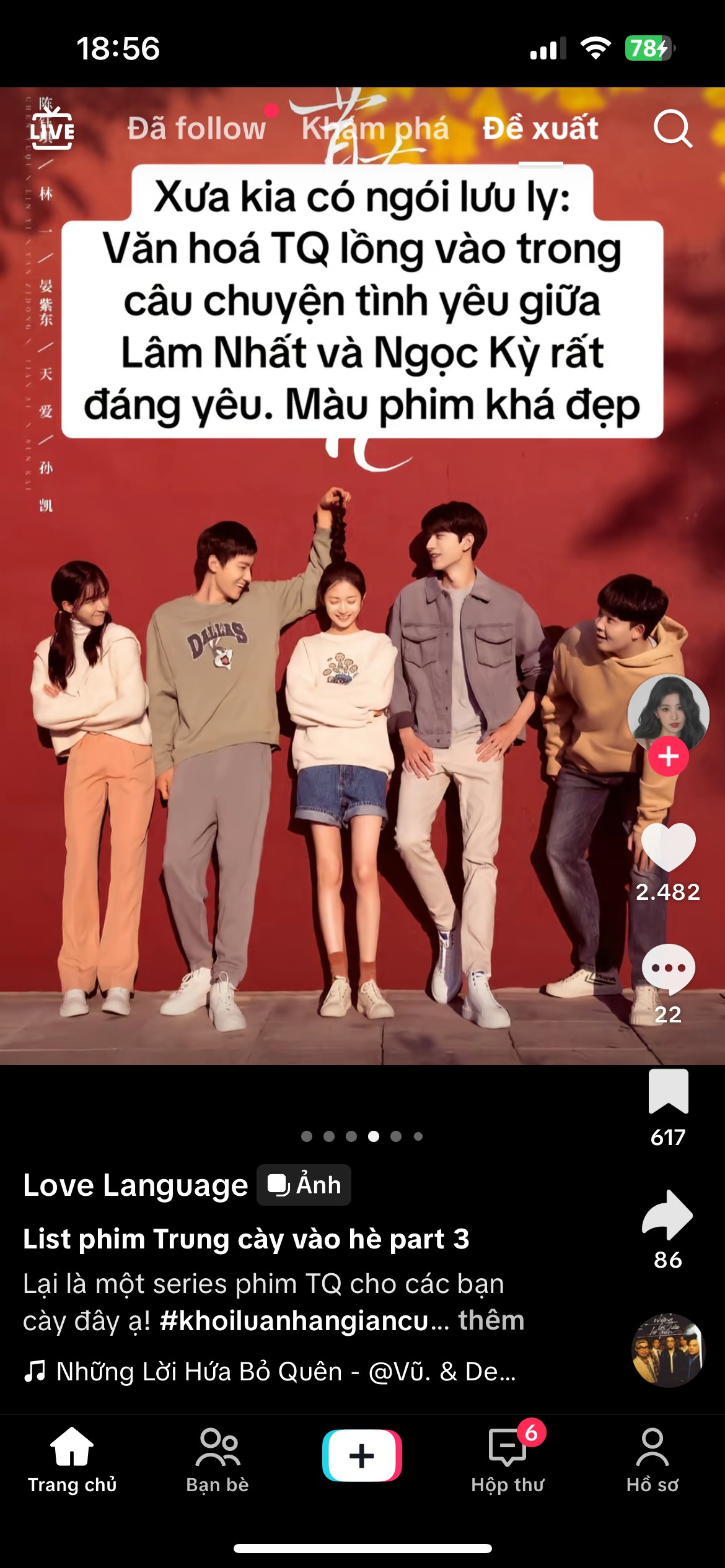Switch to the Hồ sơ profile tab

[652, 1460]
